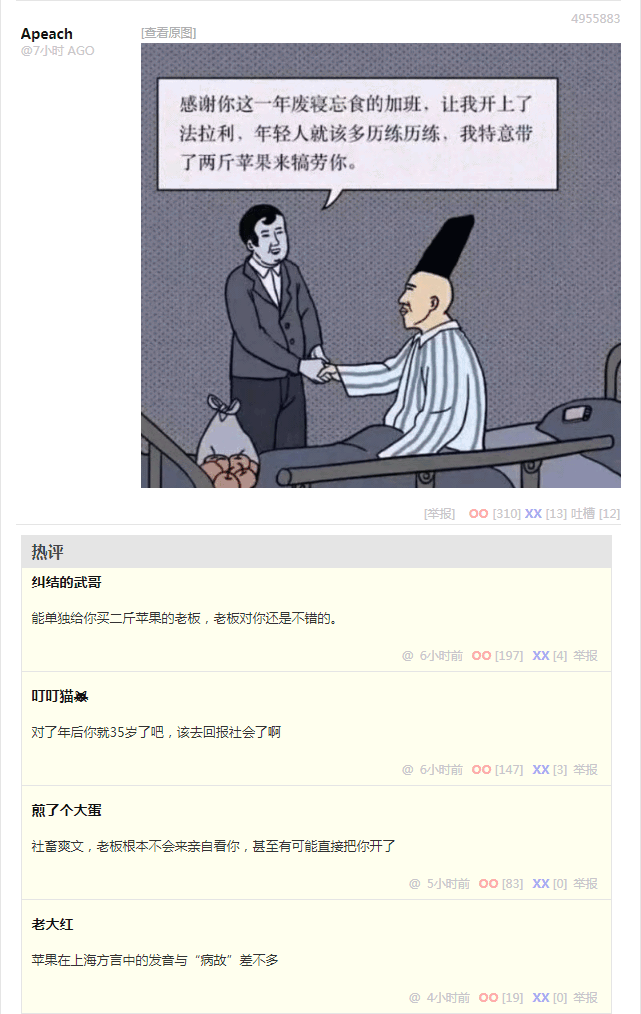Open post number 4955883 link
Viewport: 641px width, 1014px height.
595,19
